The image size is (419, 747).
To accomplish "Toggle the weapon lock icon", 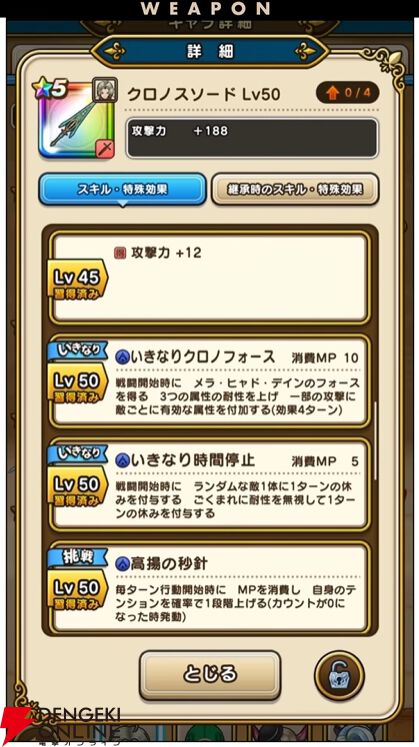I will 339,676.
